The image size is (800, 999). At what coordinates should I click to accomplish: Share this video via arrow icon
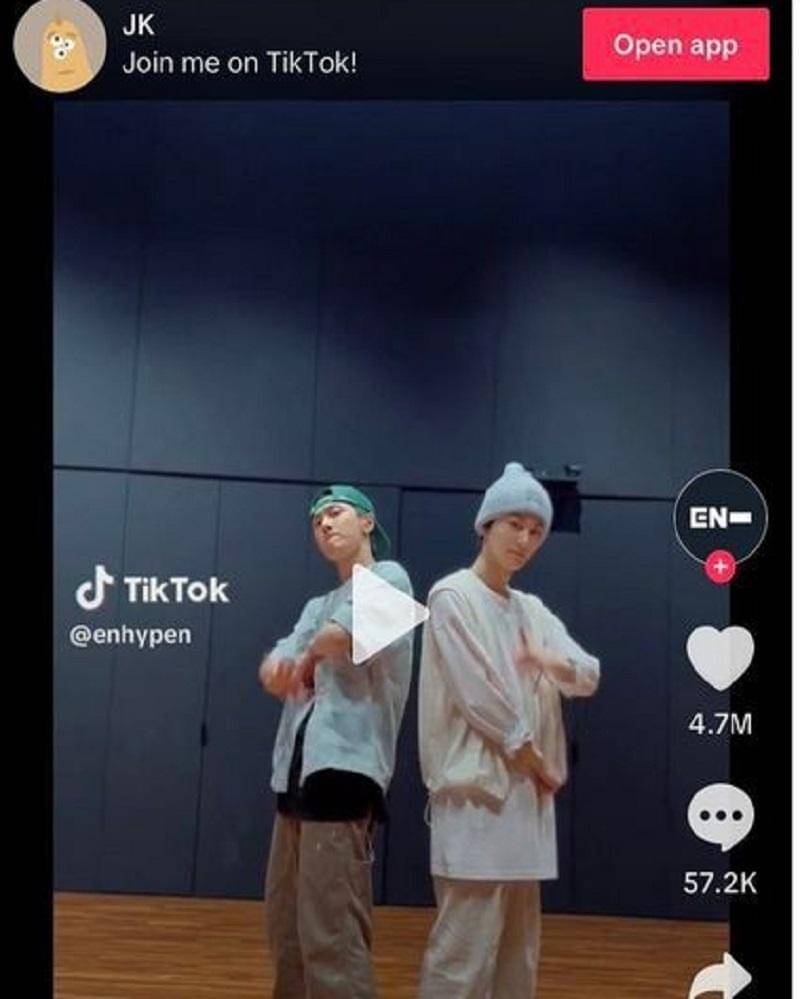[720, 977]
